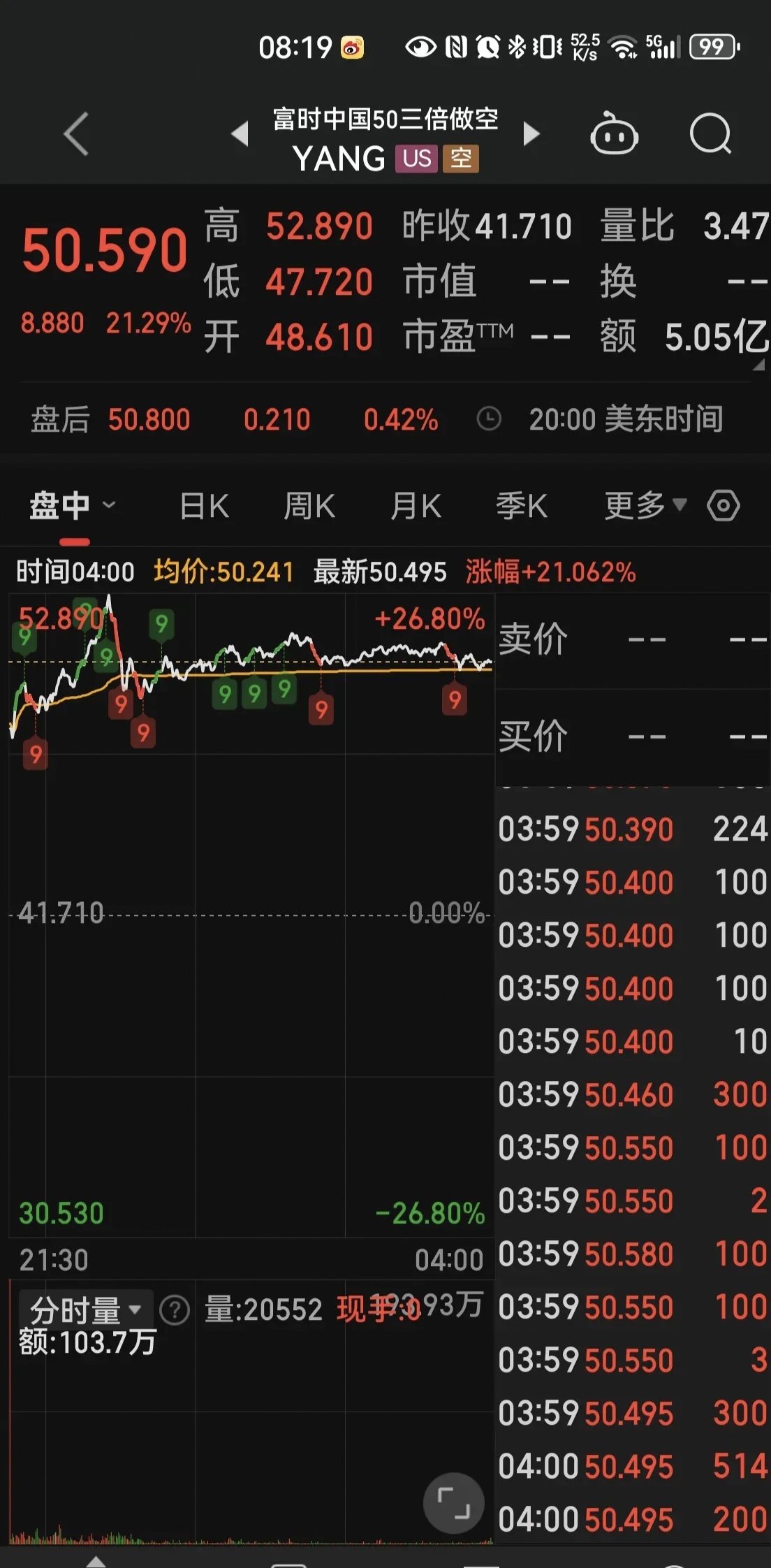The image size is (771, 1568).
Task: Open the search magnifier
Action: pos(710,133)
